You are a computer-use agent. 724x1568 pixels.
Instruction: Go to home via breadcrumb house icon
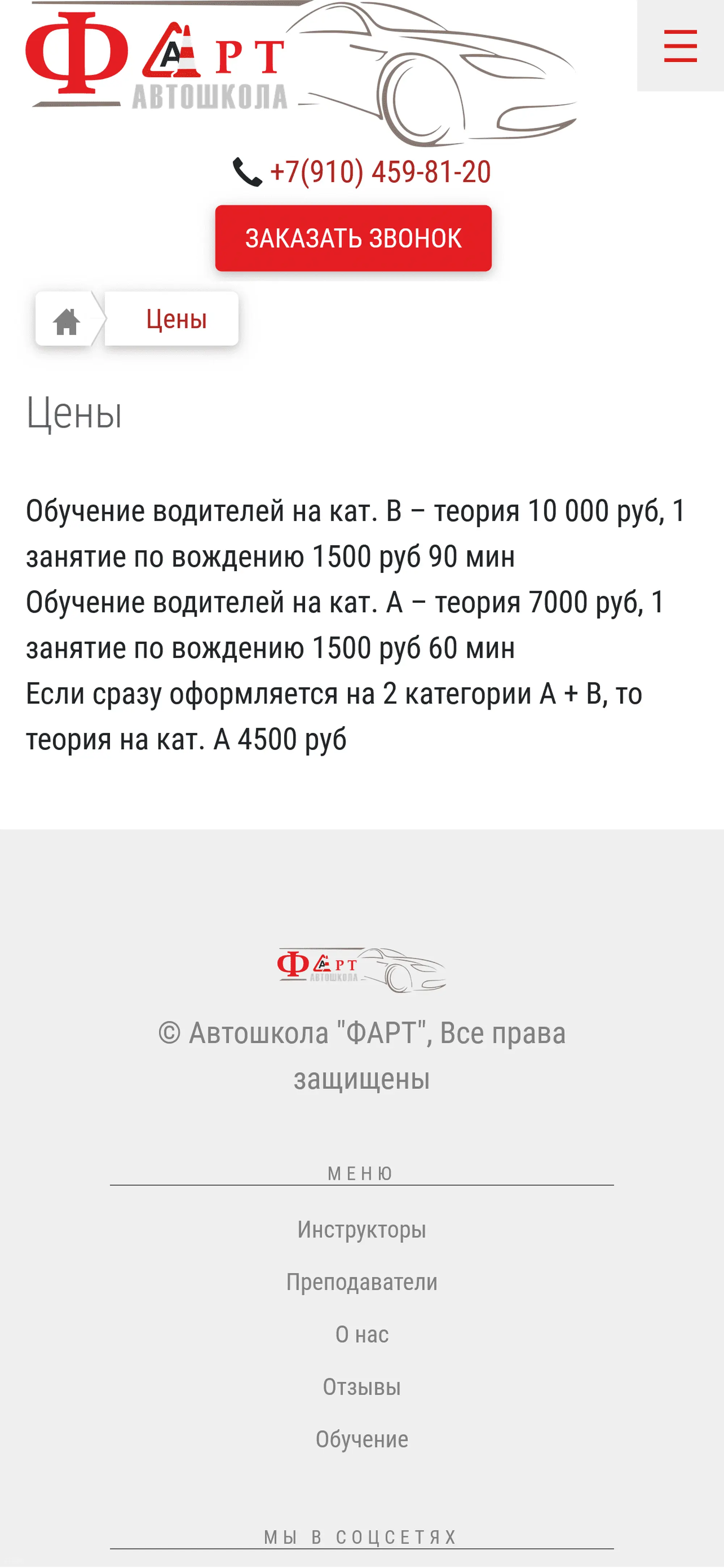tap(66, 320)
